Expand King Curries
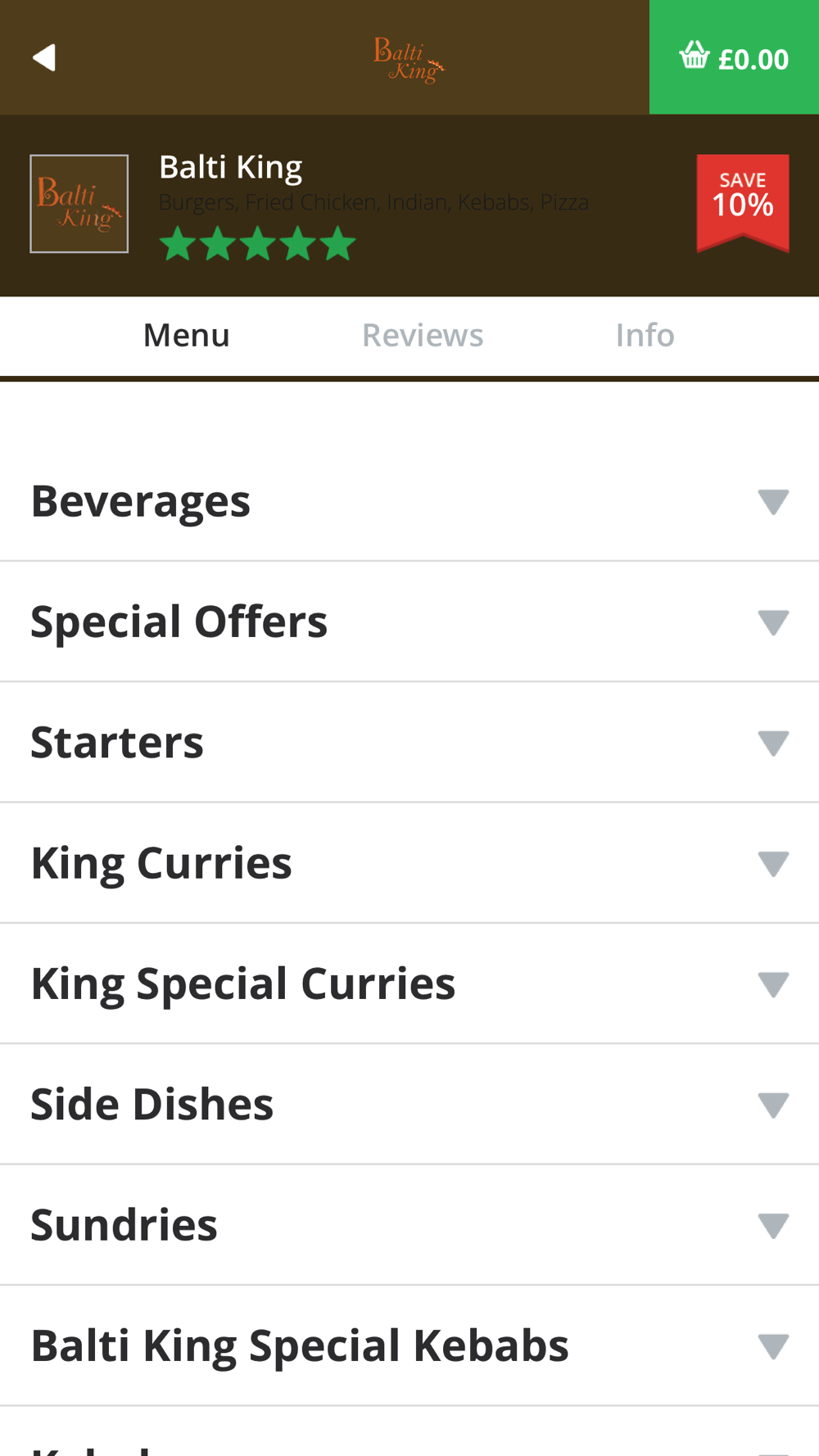This screenshot has width=819, height=1456. 409,863
